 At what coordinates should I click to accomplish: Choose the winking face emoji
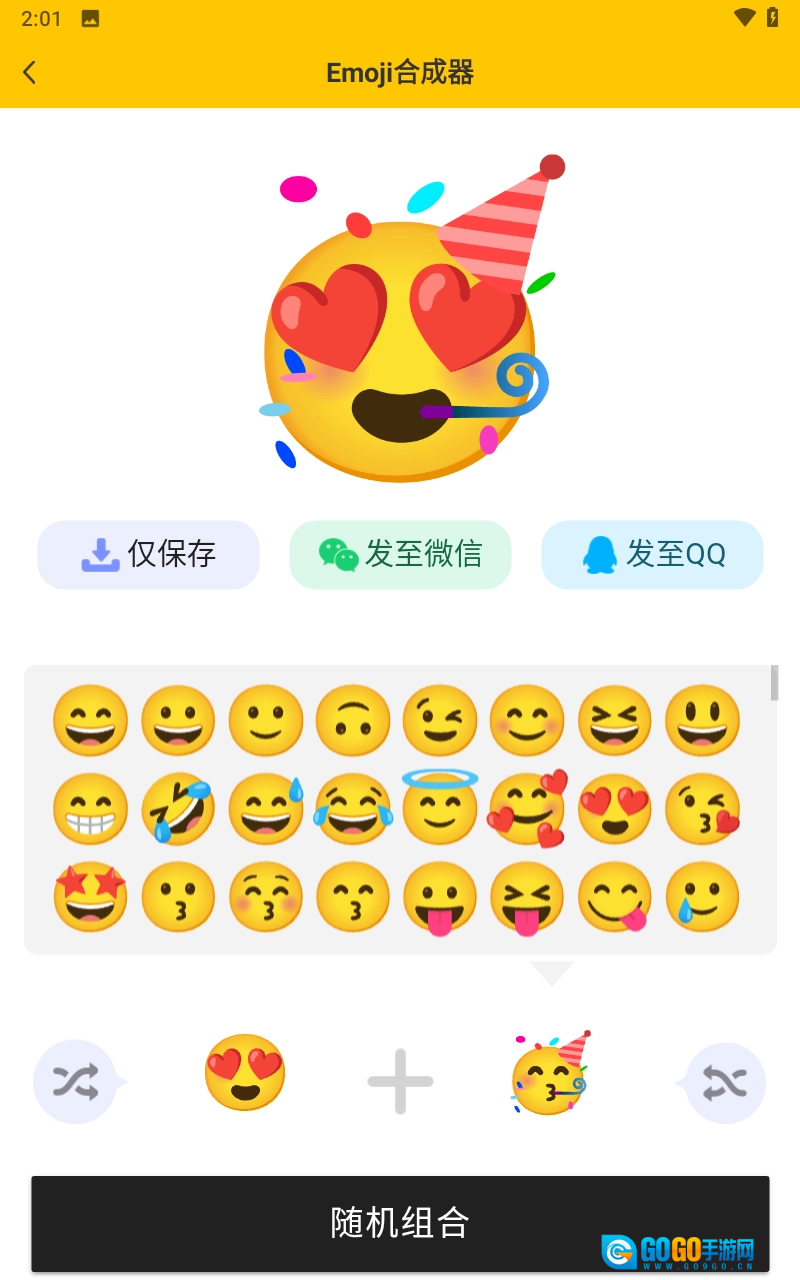pos(440,720)
